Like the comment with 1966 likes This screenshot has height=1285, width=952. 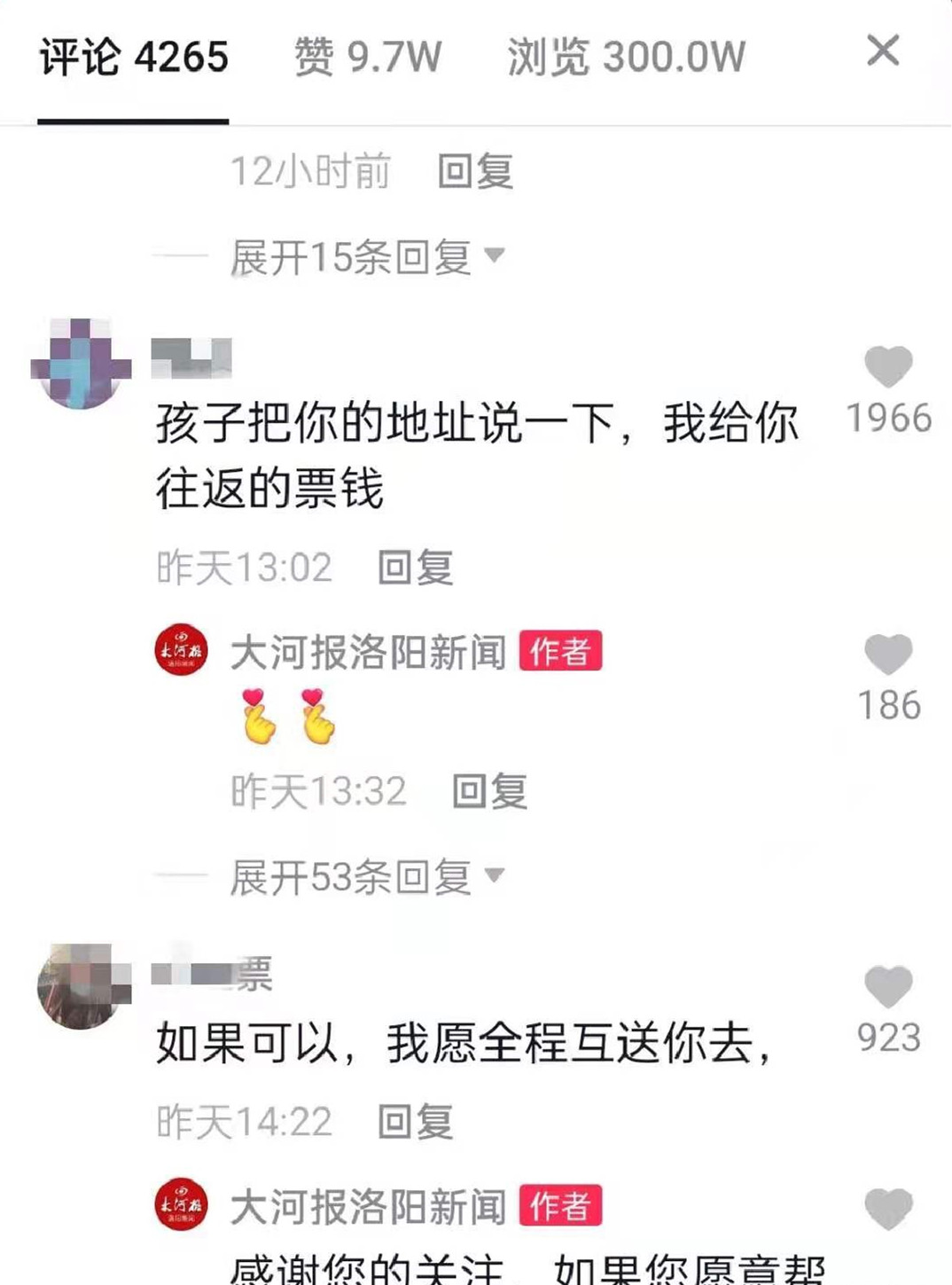pos(888,366)
